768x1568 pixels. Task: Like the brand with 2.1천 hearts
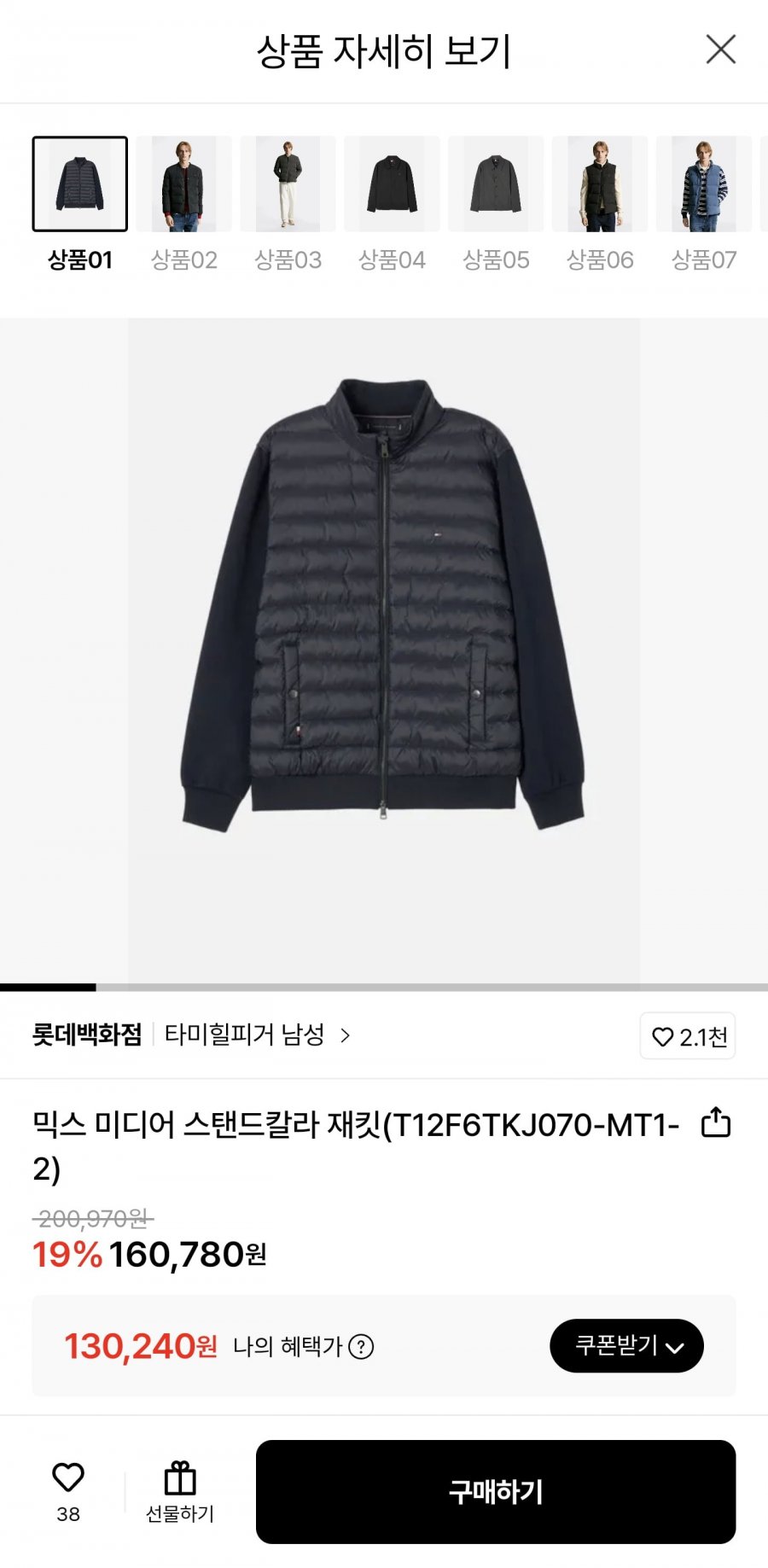tap(688, 1036)
